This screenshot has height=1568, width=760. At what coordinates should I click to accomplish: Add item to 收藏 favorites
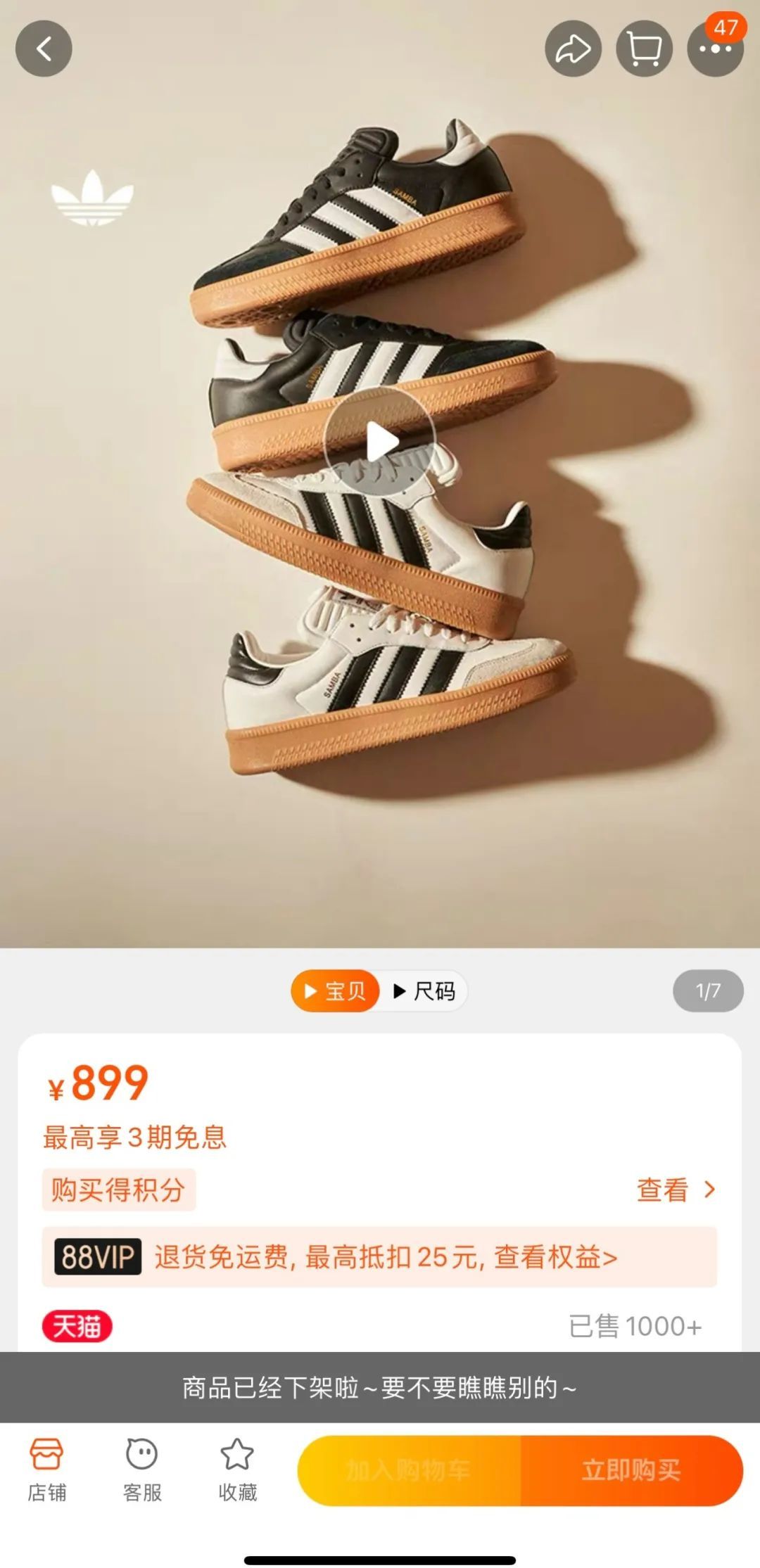tap(237, 1470)
